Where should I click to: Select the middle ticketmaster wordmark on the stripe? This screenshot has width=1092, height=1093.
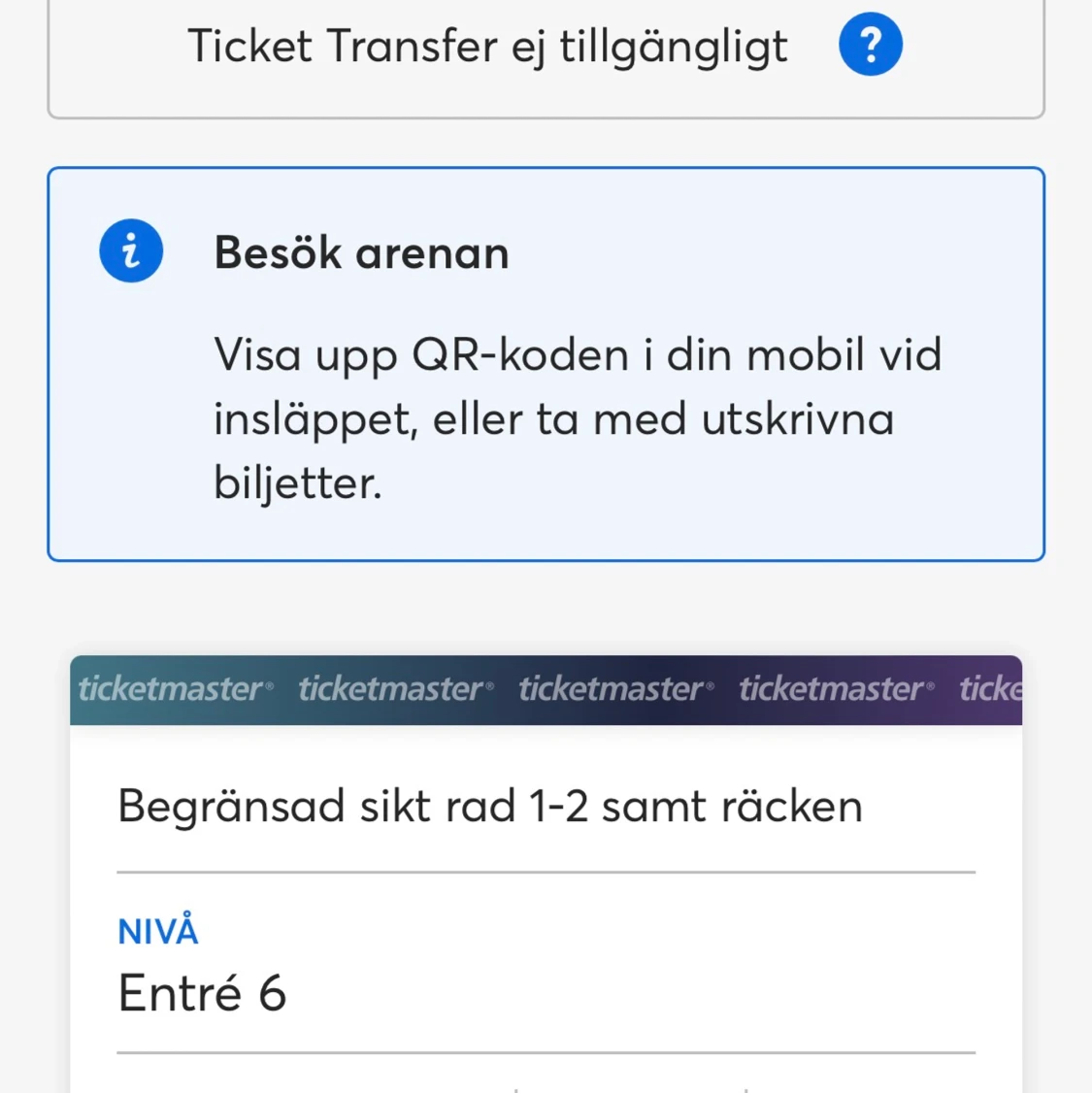coord(614,689)
